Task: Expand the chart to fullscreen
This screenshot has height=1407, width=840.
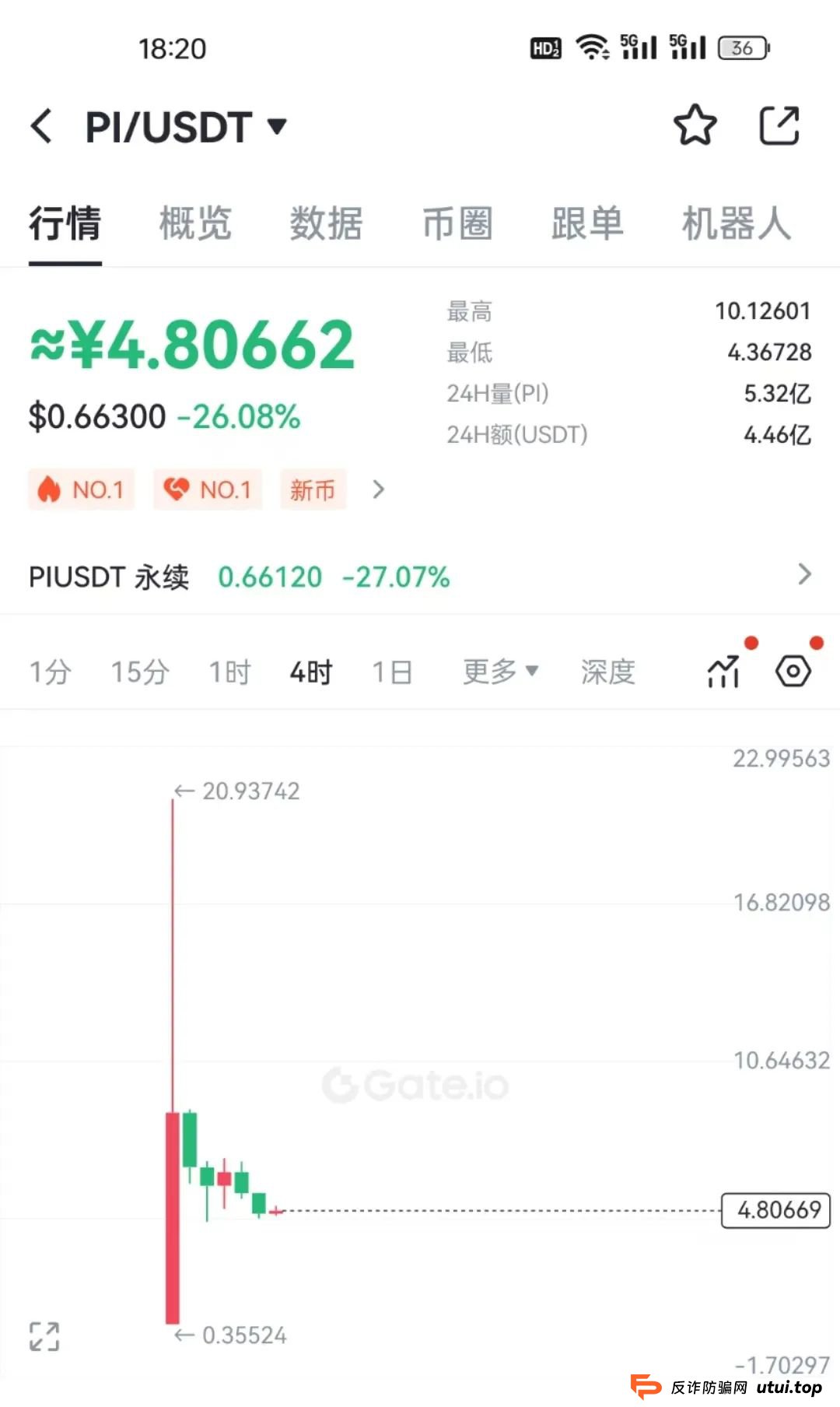Action: point(44,1336)
